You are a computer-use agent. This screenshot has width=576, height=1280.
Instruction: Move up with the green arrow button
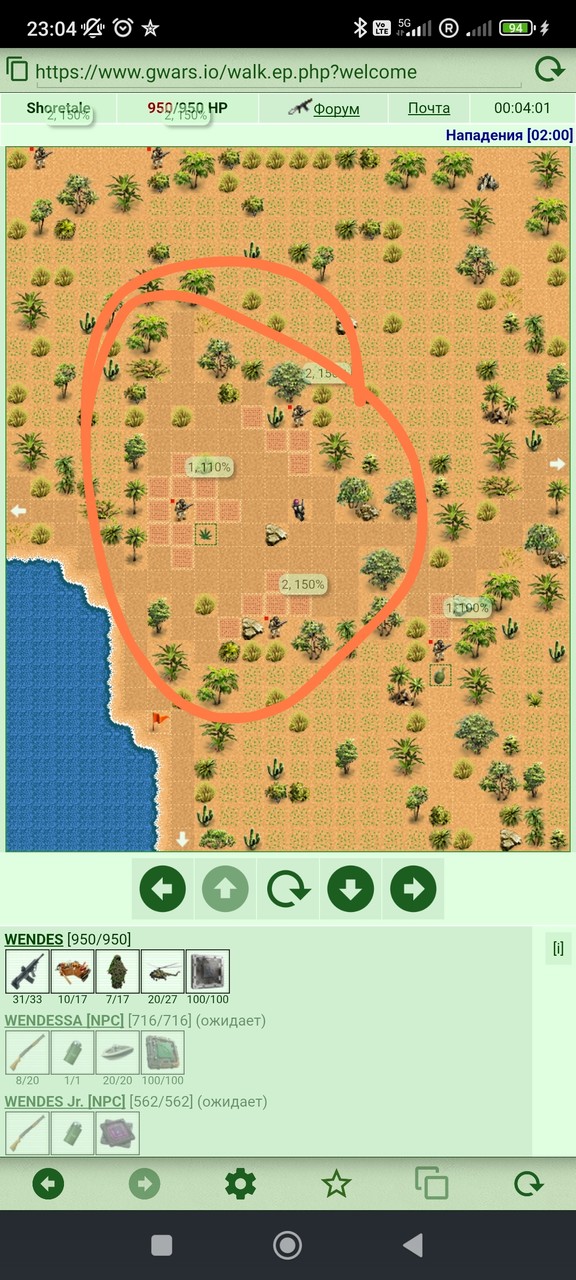coord(225,888)
